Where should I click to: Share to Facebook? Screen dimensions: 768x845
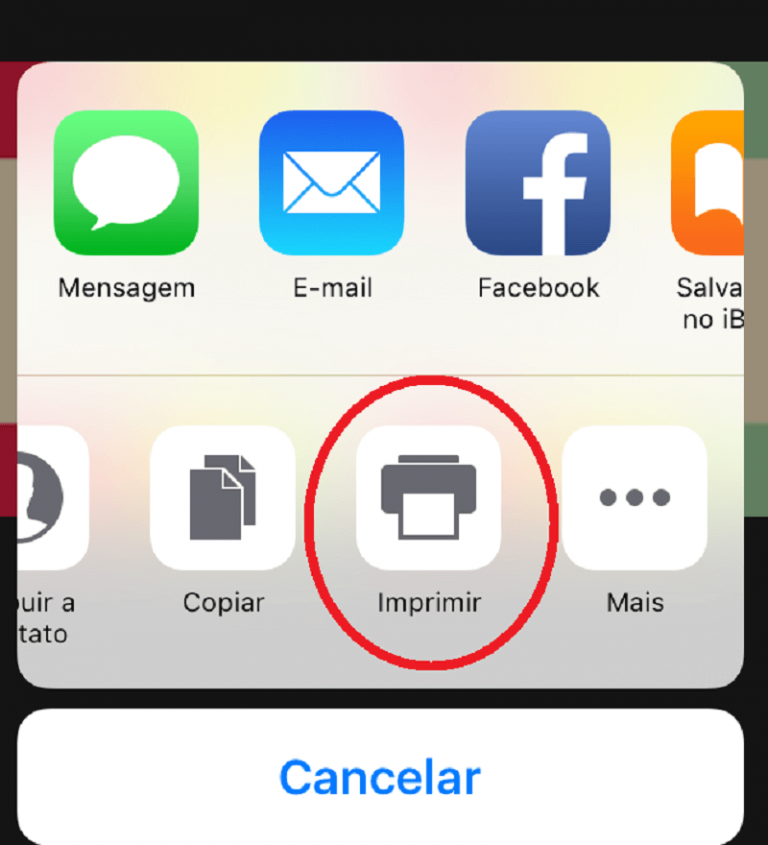(538, 184)
